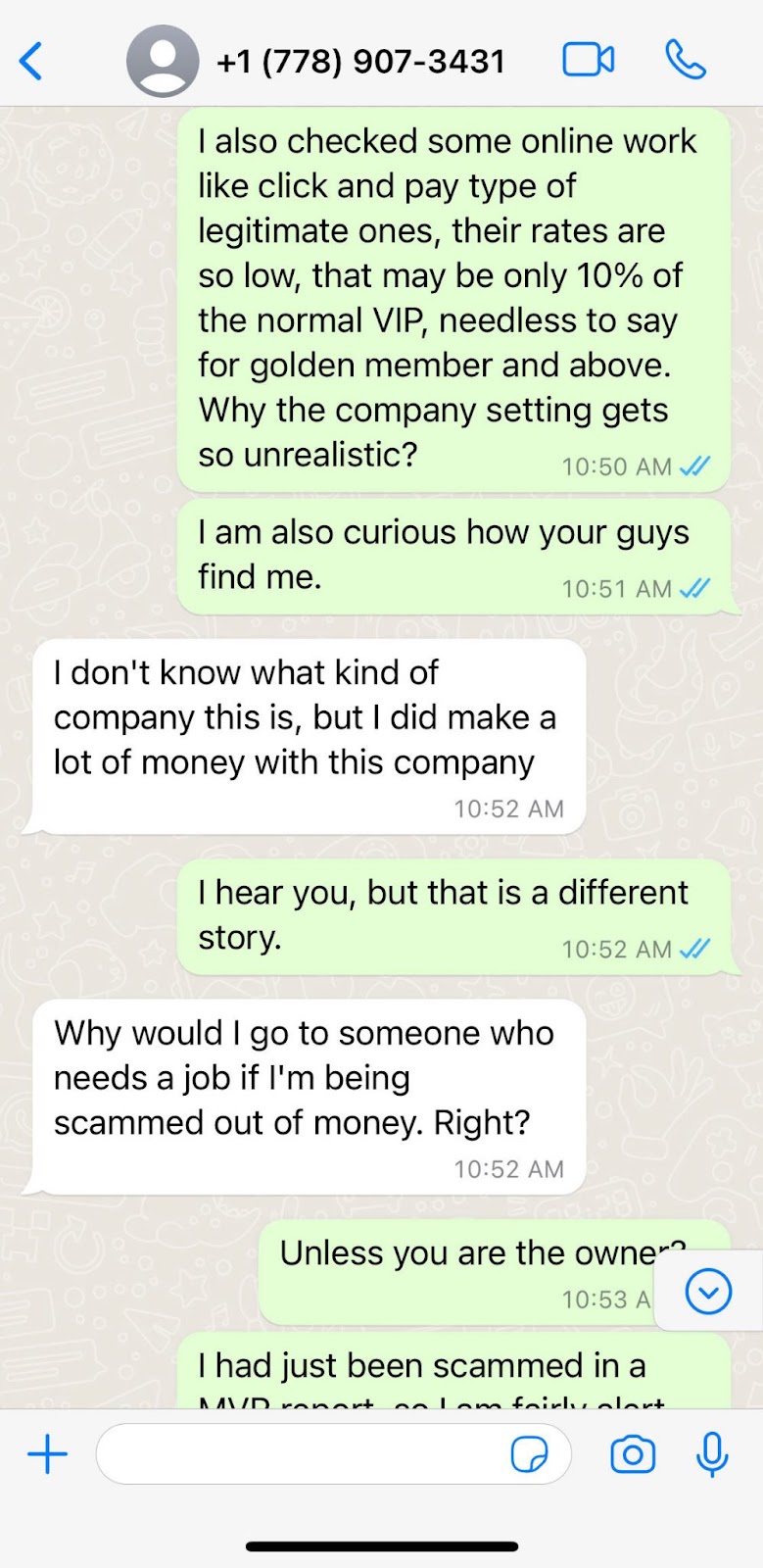
Task: Start a voice call
Action: [685, 60]
